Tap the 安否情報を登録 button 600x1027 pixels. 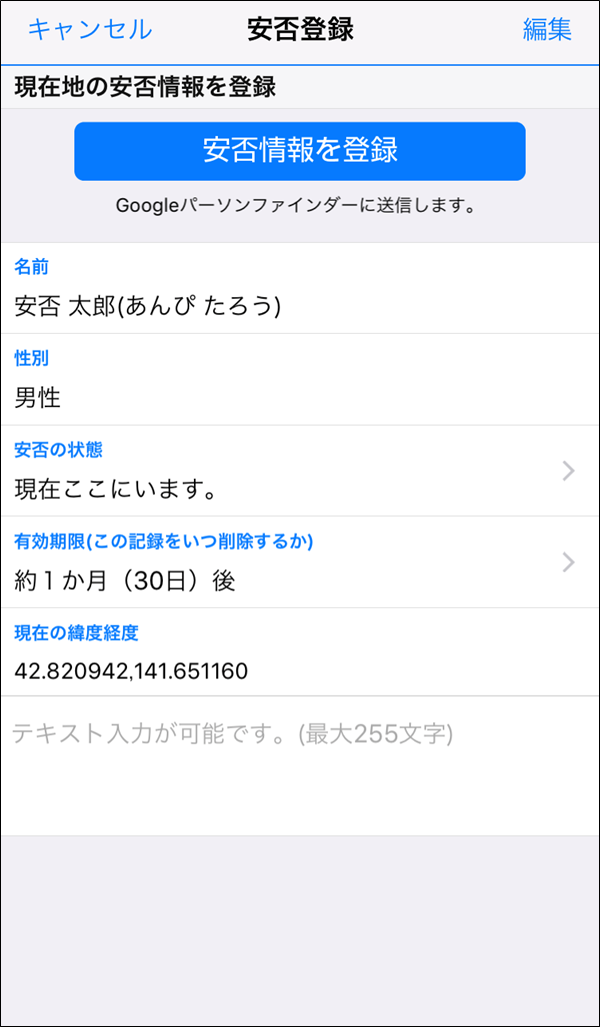pyautogui.click(x=300, y=151)
